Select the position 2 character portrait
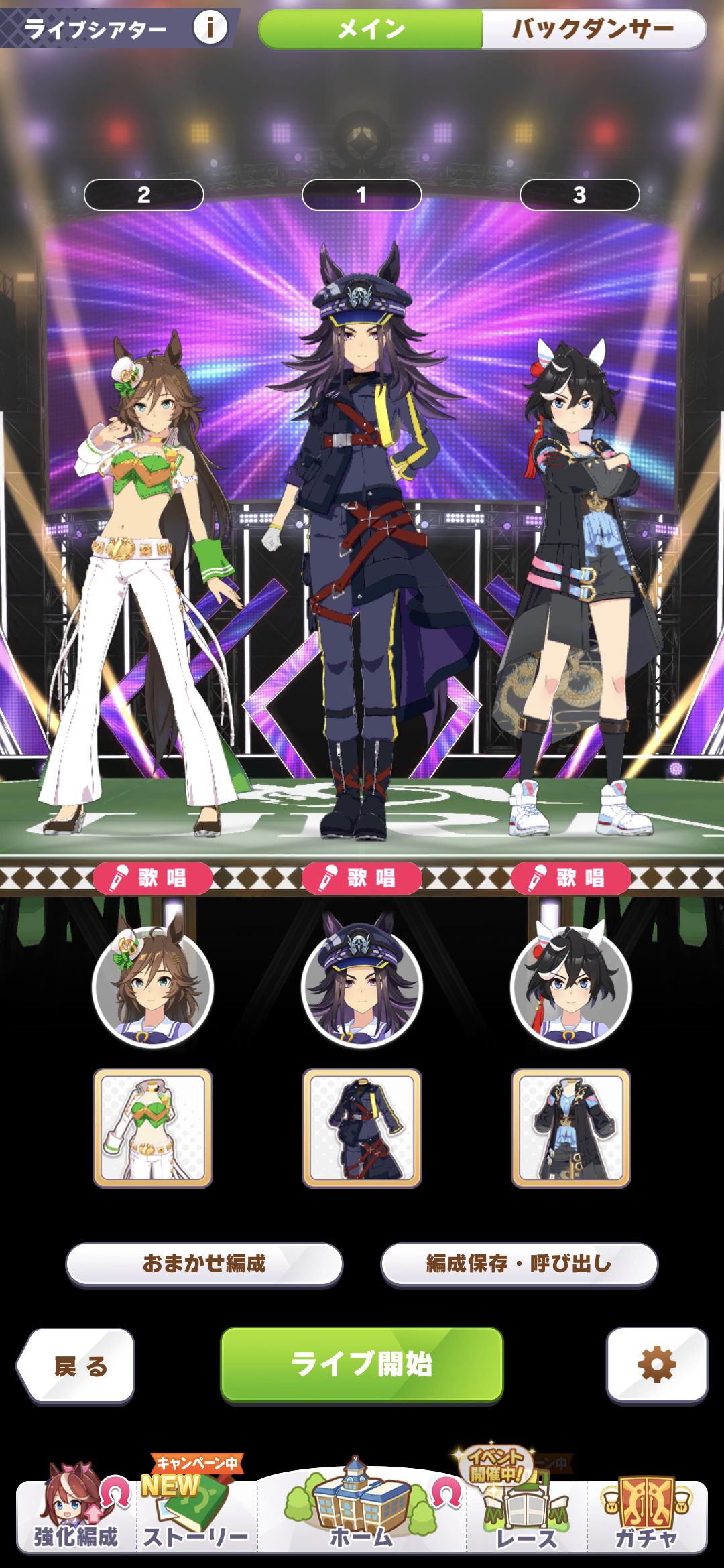Image resolution: width=724 pixels, height=1568 pixels. tap(153, 986)
